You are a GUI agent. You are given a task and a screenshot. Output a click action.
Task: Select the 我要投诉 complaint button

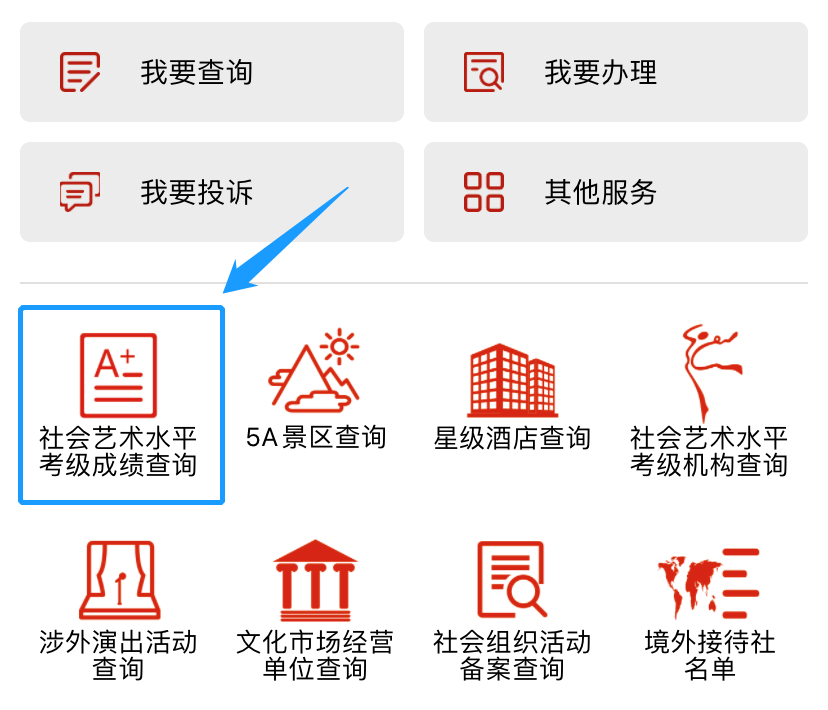[x=211, y=192]
